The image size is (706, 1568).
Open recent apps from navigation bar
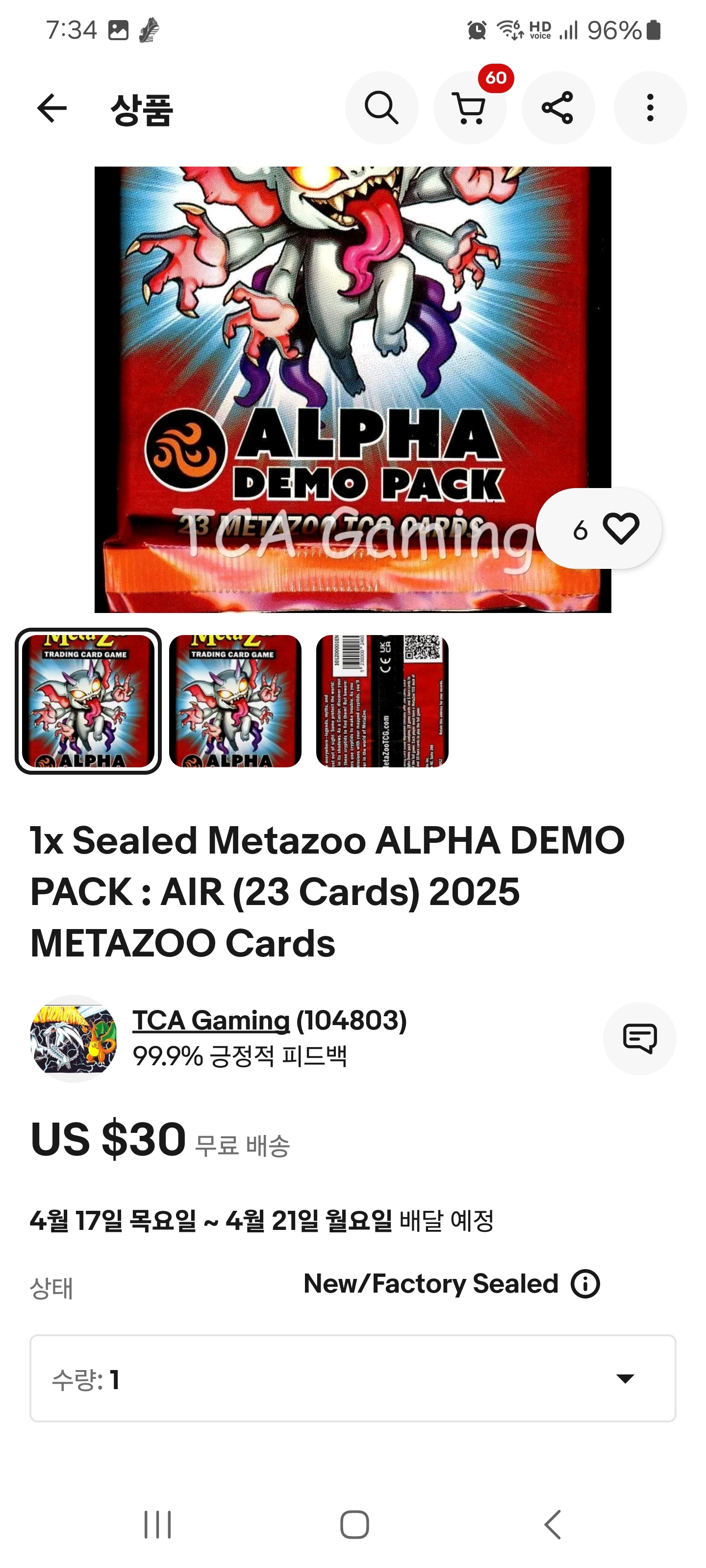(157, 1525)
